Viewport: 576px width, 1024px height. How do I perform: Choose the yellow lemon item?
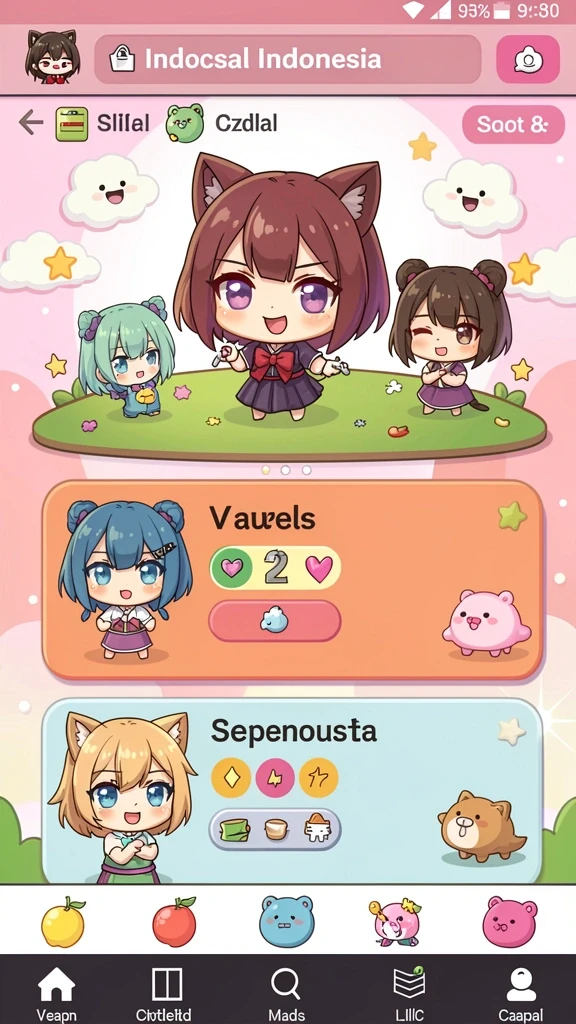pos(63,921)
